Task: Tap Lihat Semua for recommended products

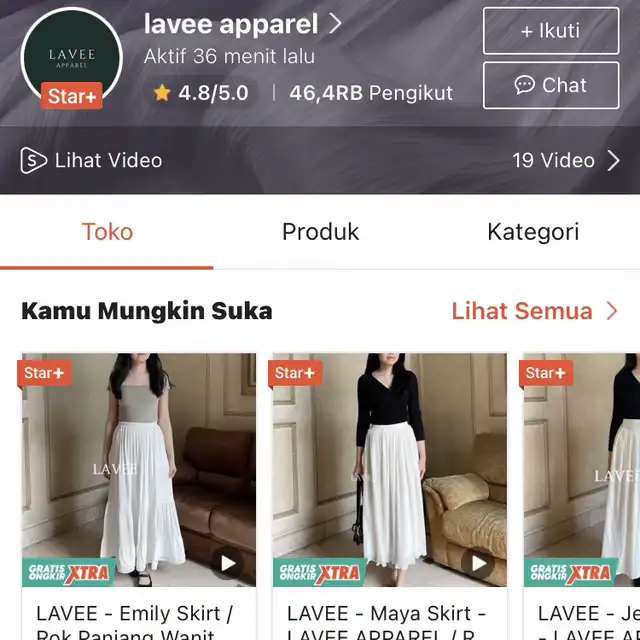Action: tap(534, 311)
